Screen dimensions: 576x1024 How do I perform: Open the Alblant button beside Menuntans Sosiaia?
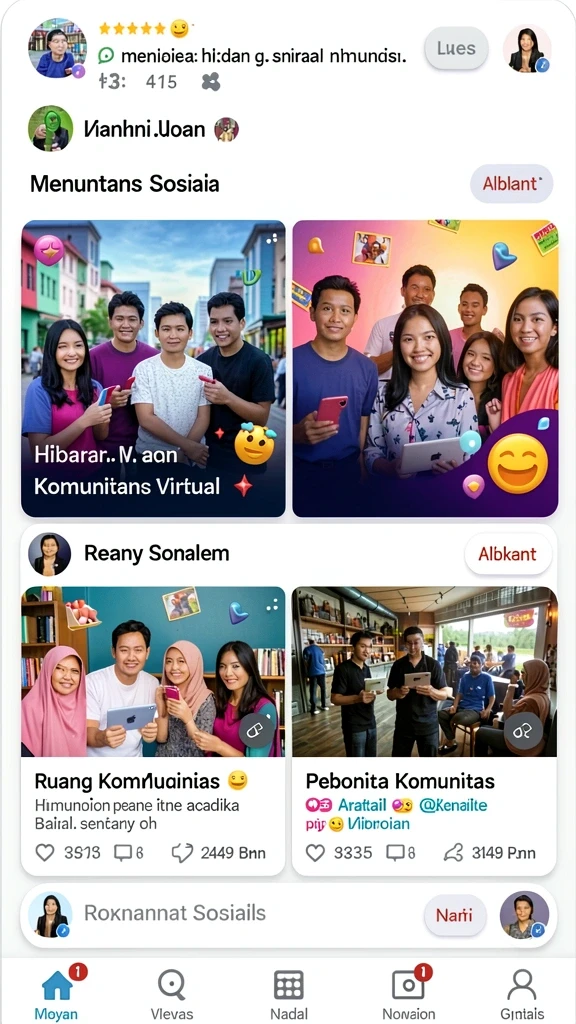pos(511,184)
